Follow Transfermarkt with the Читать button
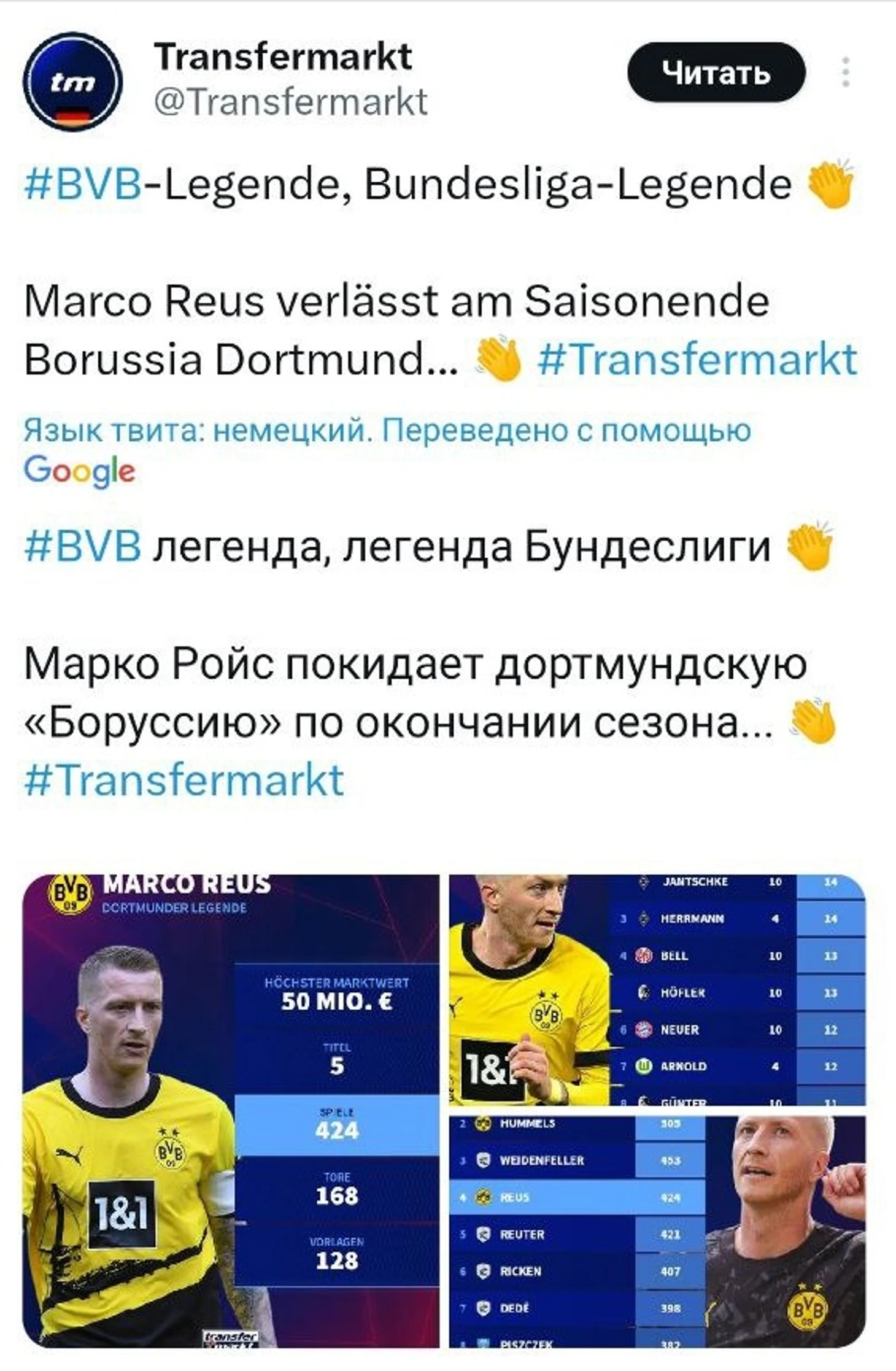The image size is (896, 1371). click(x=716, y=72)
